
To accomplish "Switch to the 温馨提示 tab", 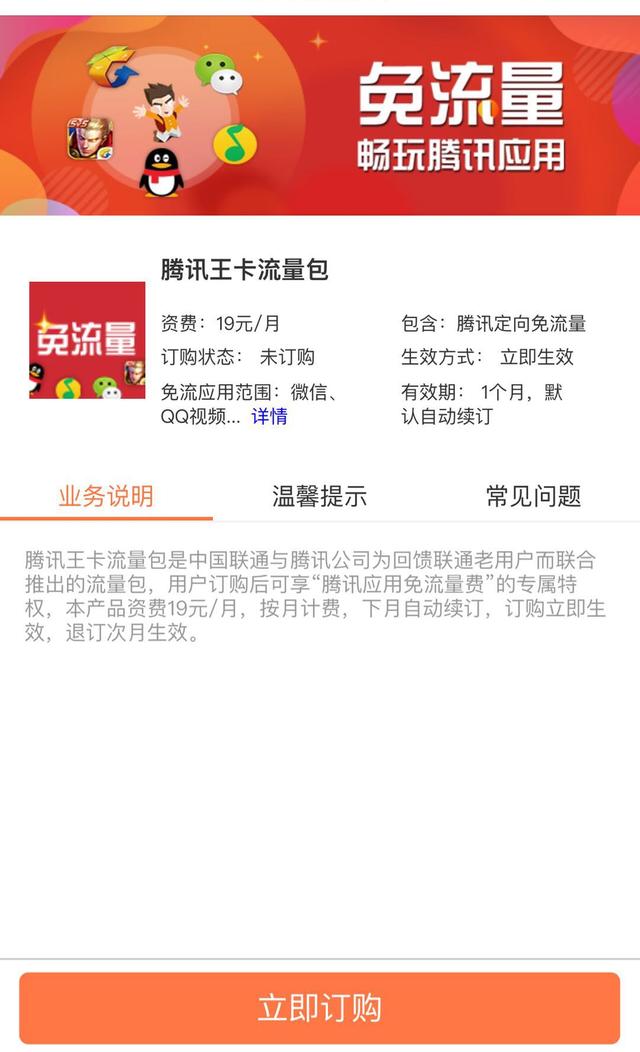I will (x=319, y=496).
